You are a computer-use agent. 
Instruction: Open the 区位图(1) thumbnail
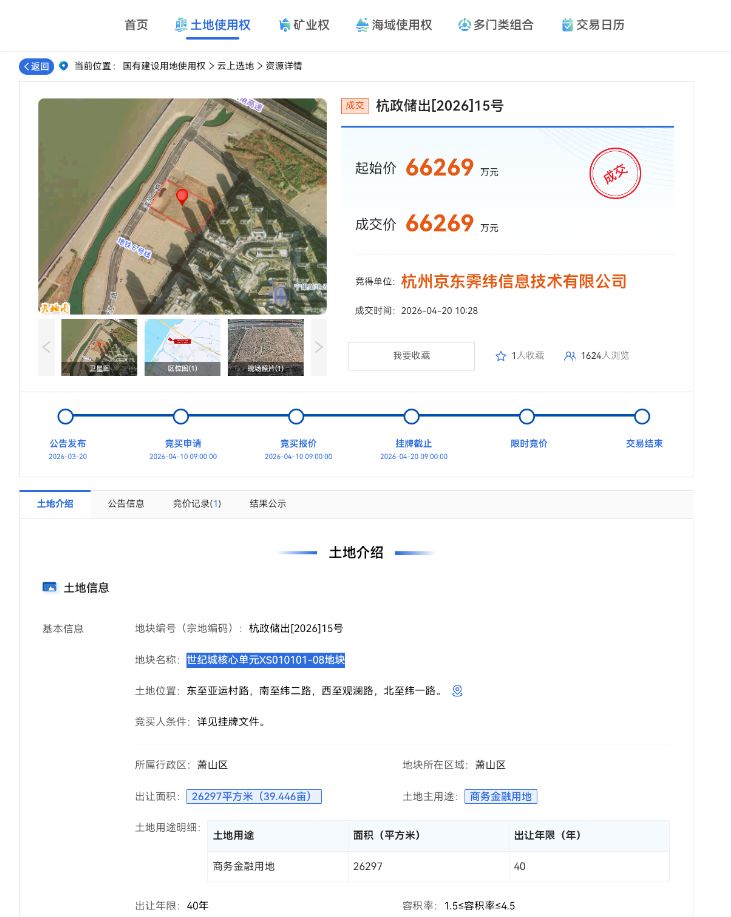(183, 346)
